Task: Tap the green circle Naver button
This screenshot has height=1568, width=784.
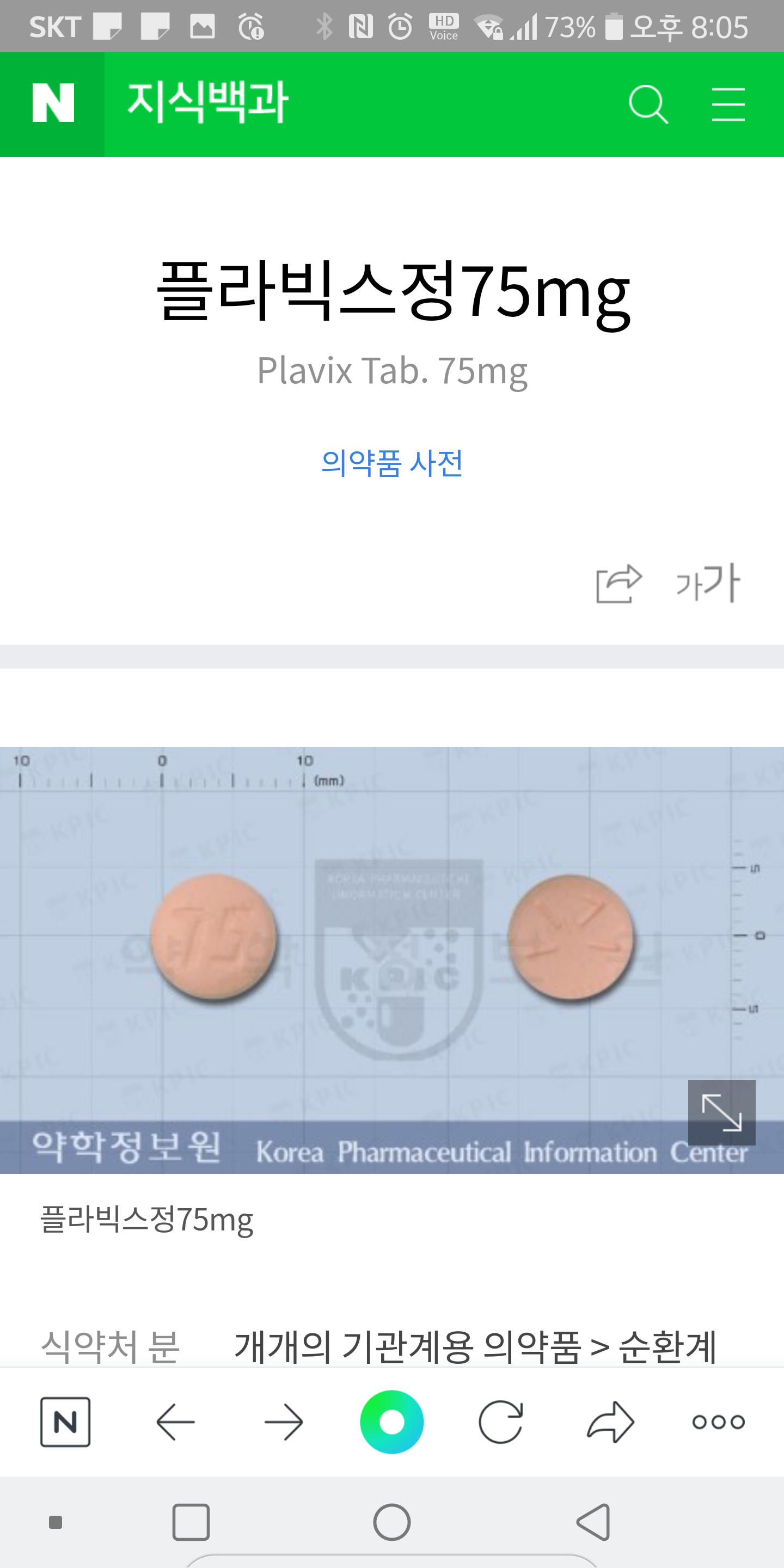Action: tap(392, 1422)
